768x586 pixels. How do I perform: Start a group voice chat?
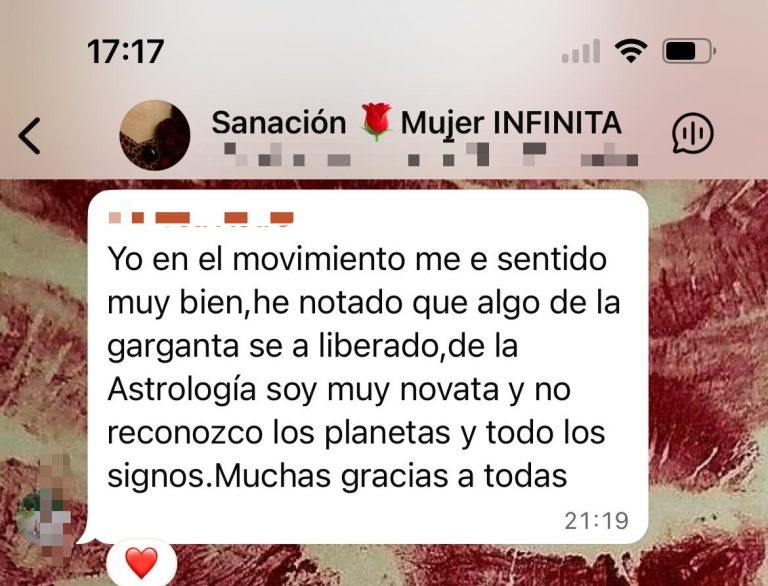pos(691,134)
